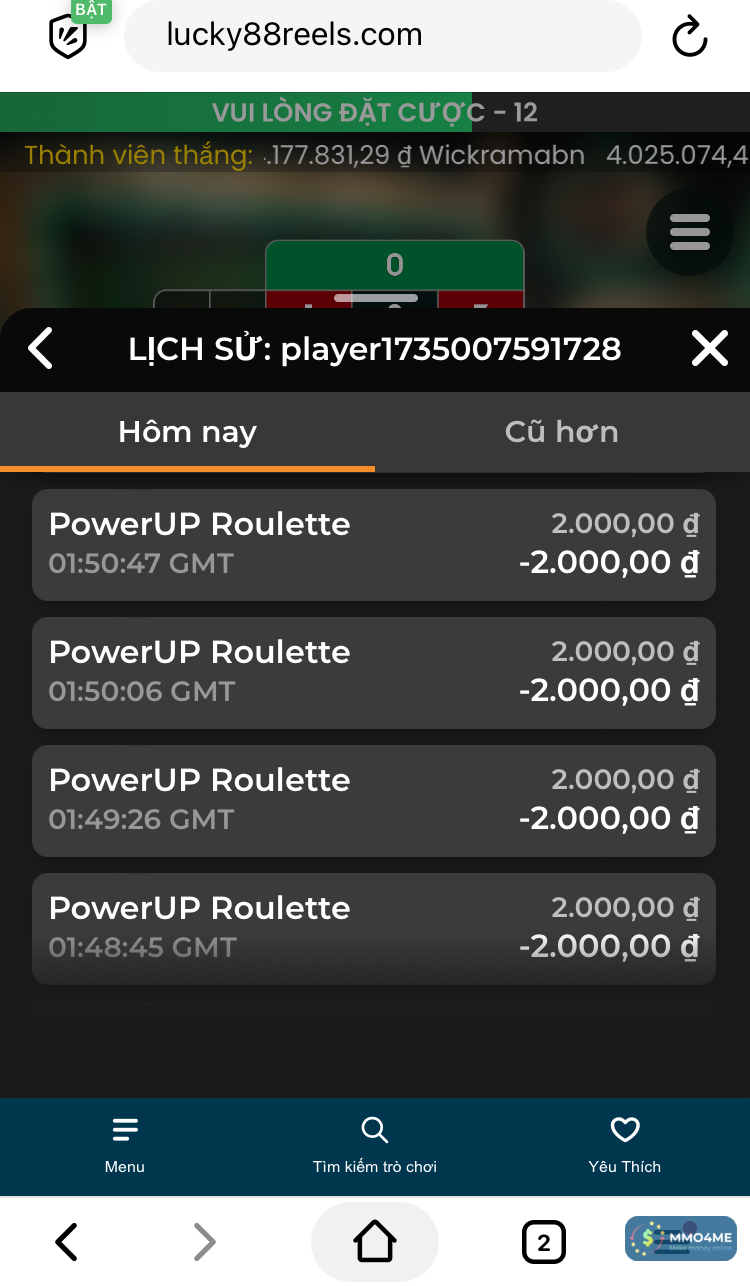This screenshot has height=1286, width=750.
Task: Select the Hôm nay tab
Action: click(187, 432)
